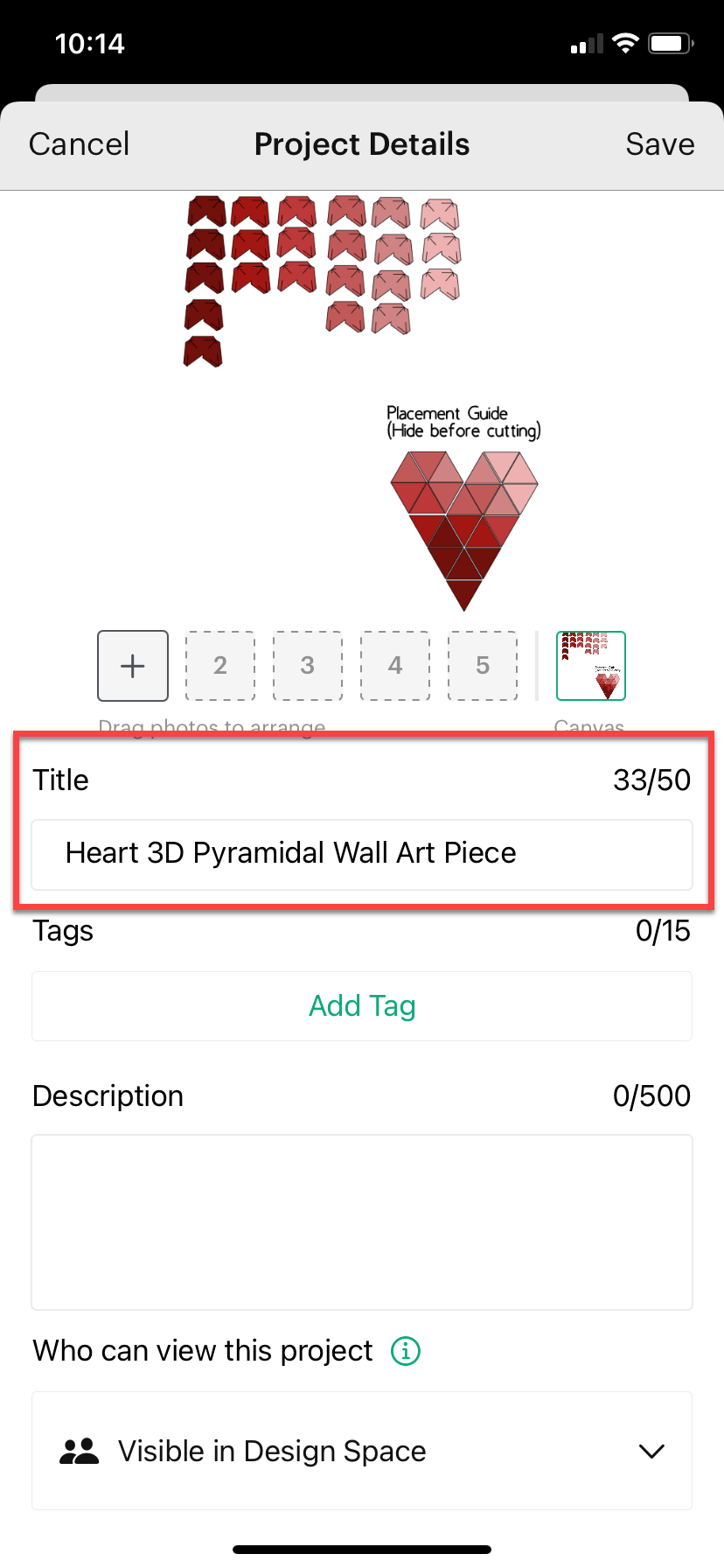
Task: Add a photo with the plus button
Action: click(133, 666)
